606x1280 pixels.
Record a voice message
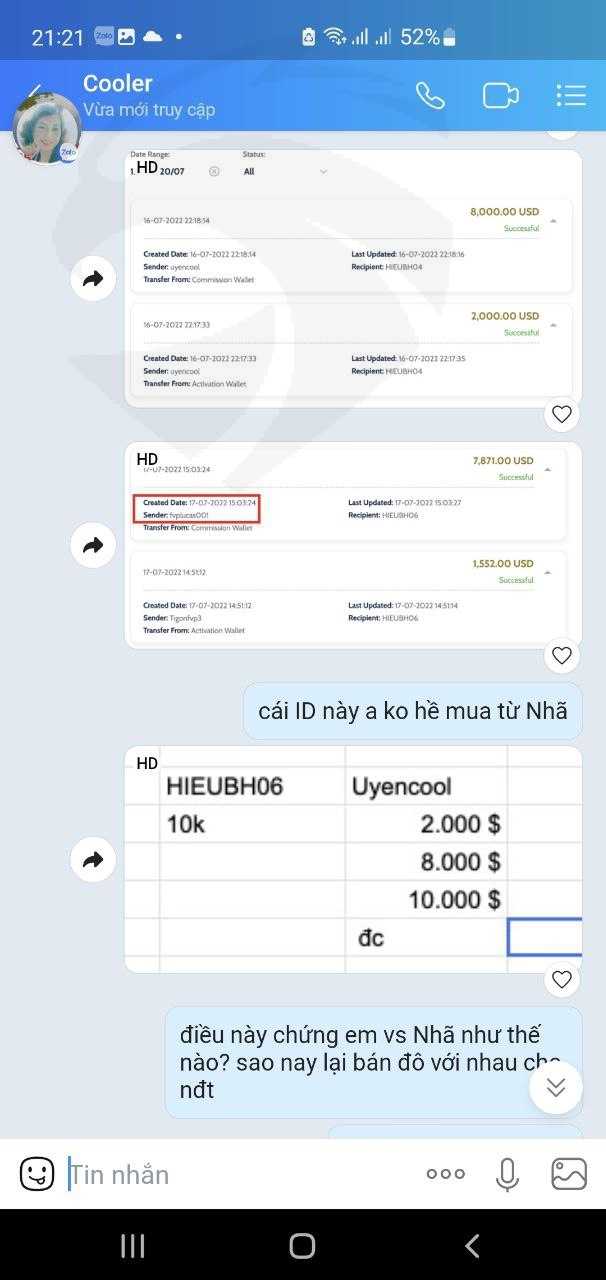click(507, 1174)
